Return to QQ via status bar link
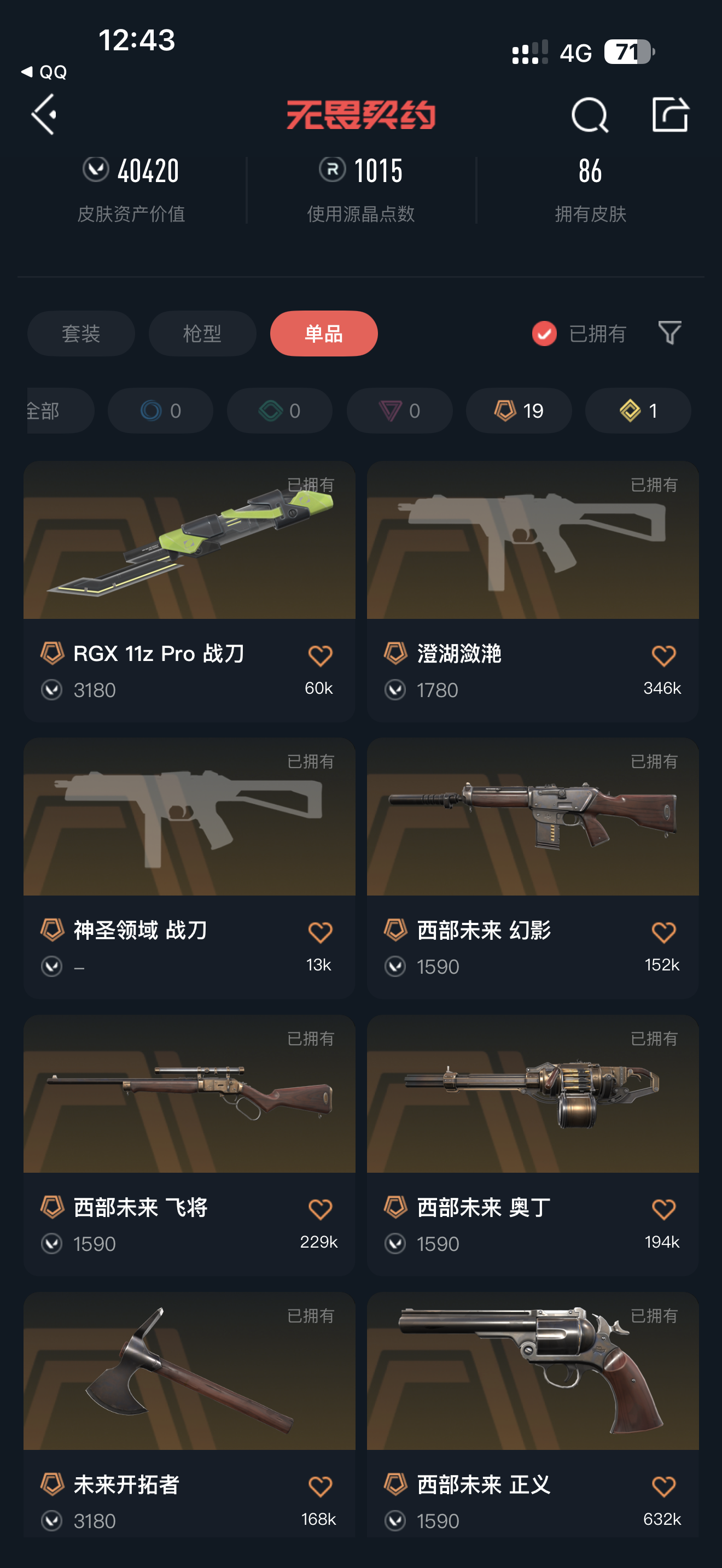Image resolution: width=722 pixels, height=1568 pixels. pyautogui.click(x=44, y=72)
